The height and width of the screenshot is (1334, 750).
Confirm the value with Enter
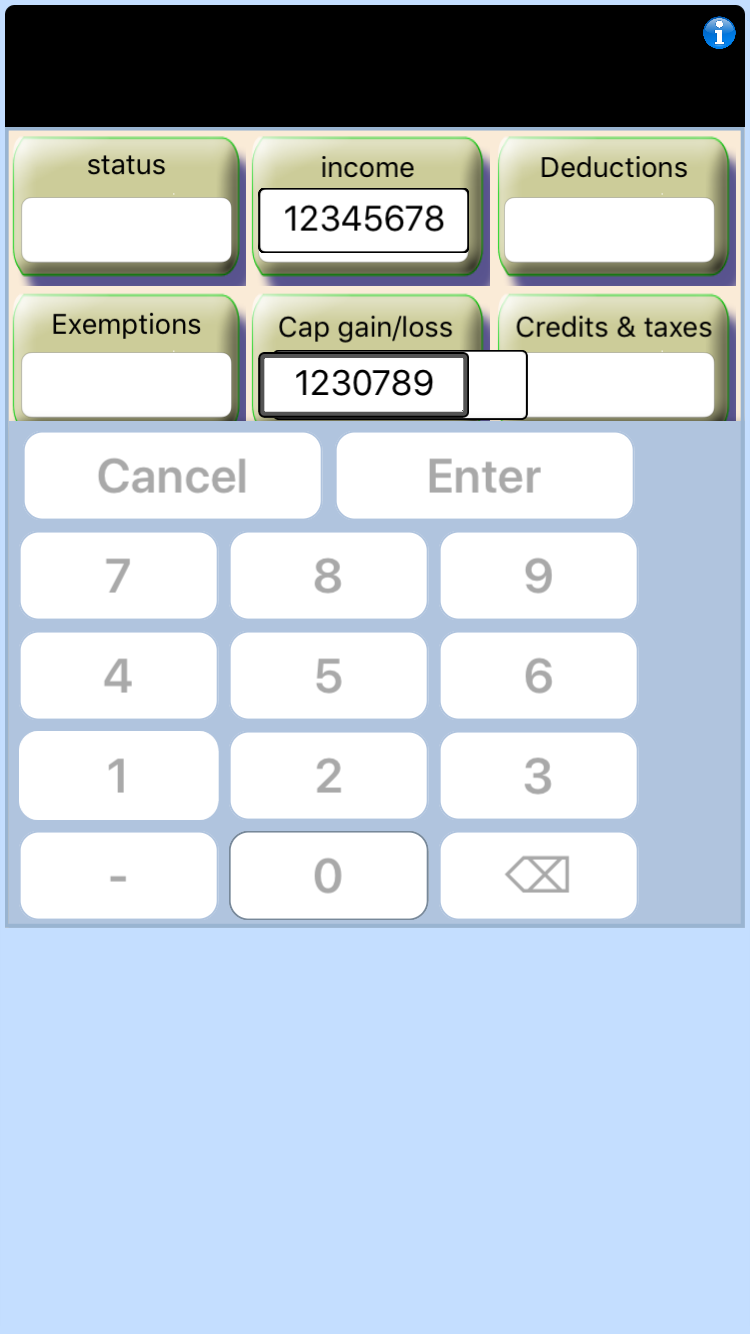(484, 476)
